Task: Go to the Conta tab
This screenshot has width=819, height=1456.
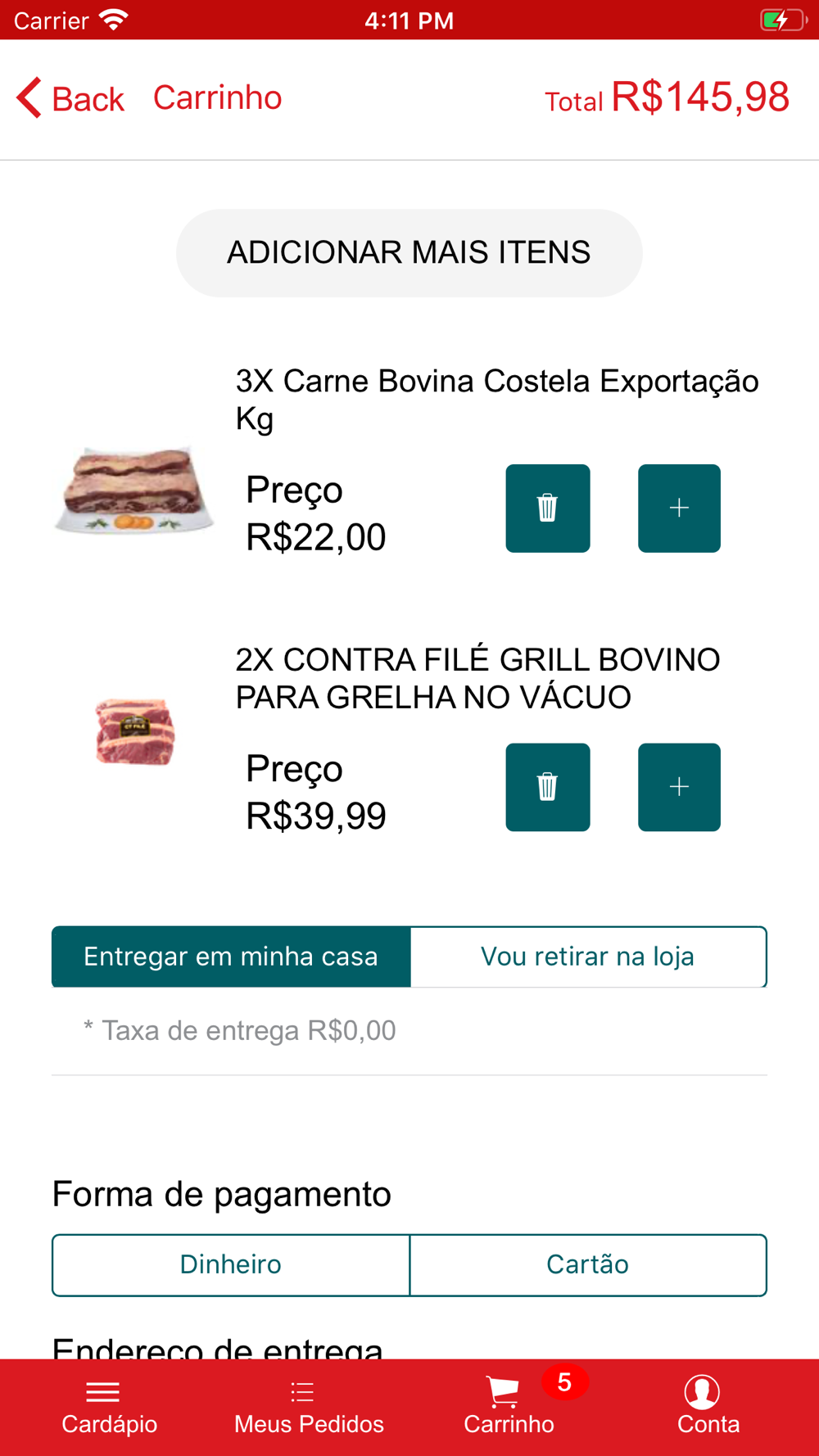Action: 708,1408
